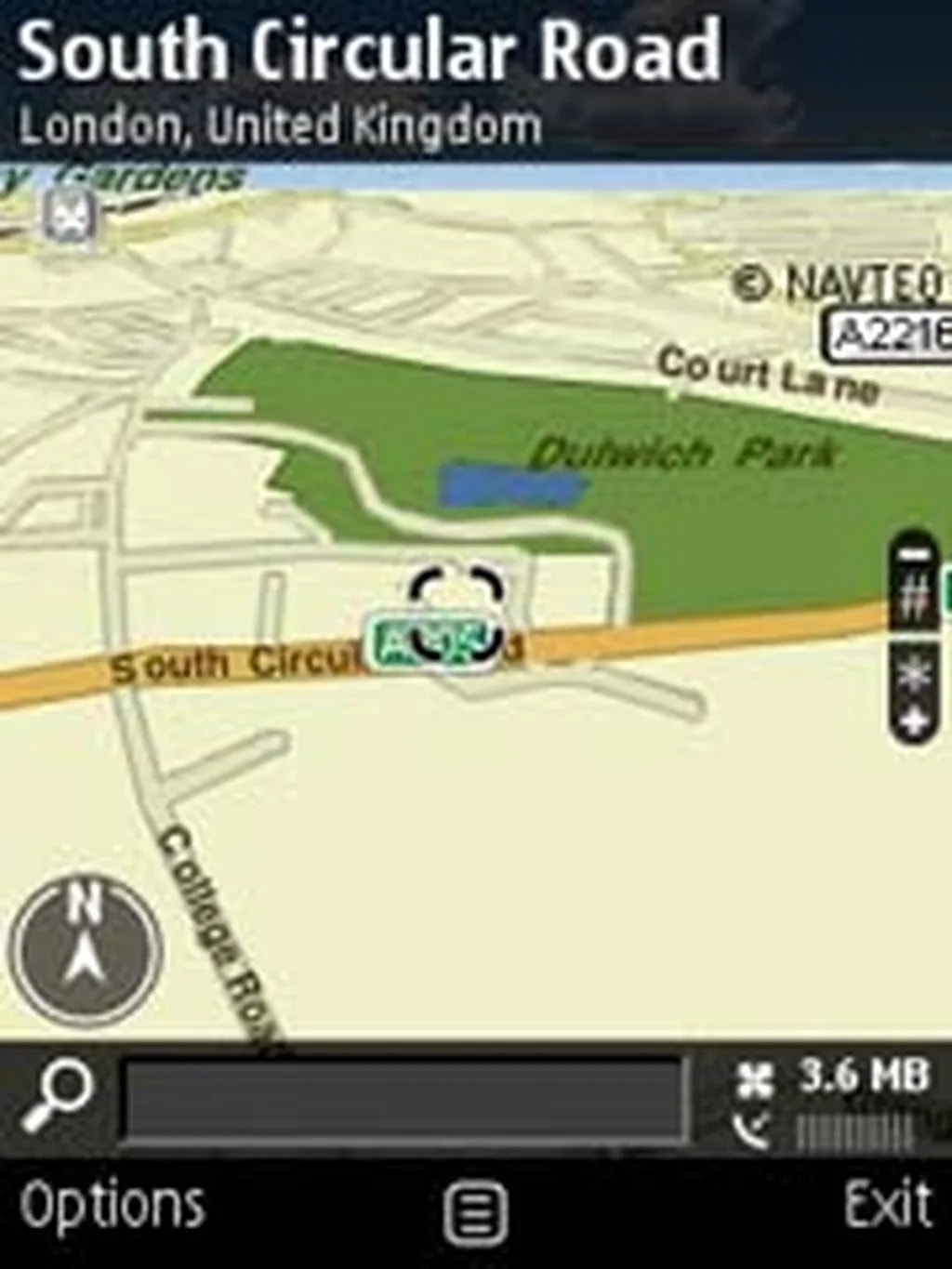The height and width of the screenshot is (1269, 952).
Task: Exit the maps application
Action: 887,1206
